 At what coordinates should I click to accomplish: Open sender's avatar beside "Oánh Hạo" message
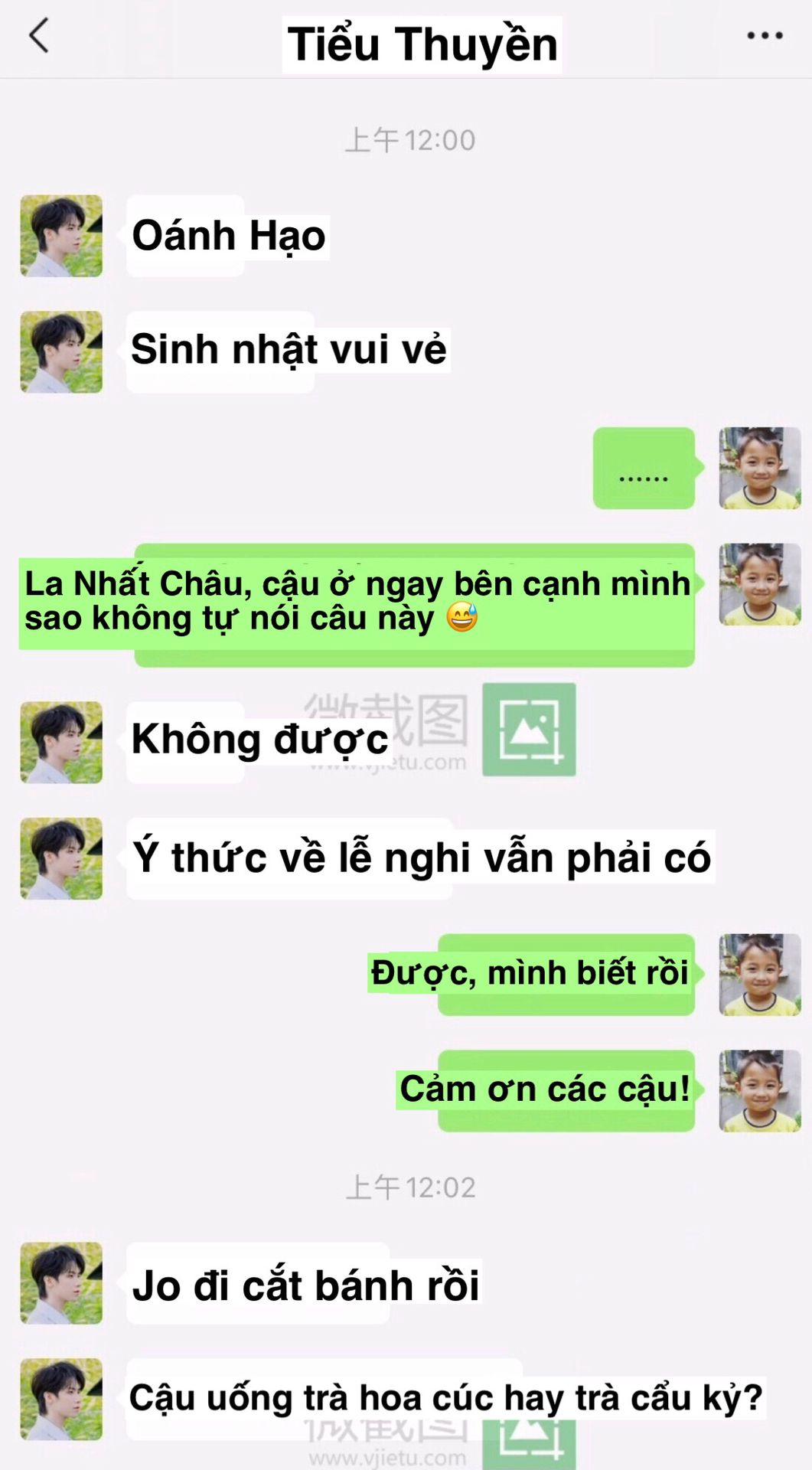61,236
